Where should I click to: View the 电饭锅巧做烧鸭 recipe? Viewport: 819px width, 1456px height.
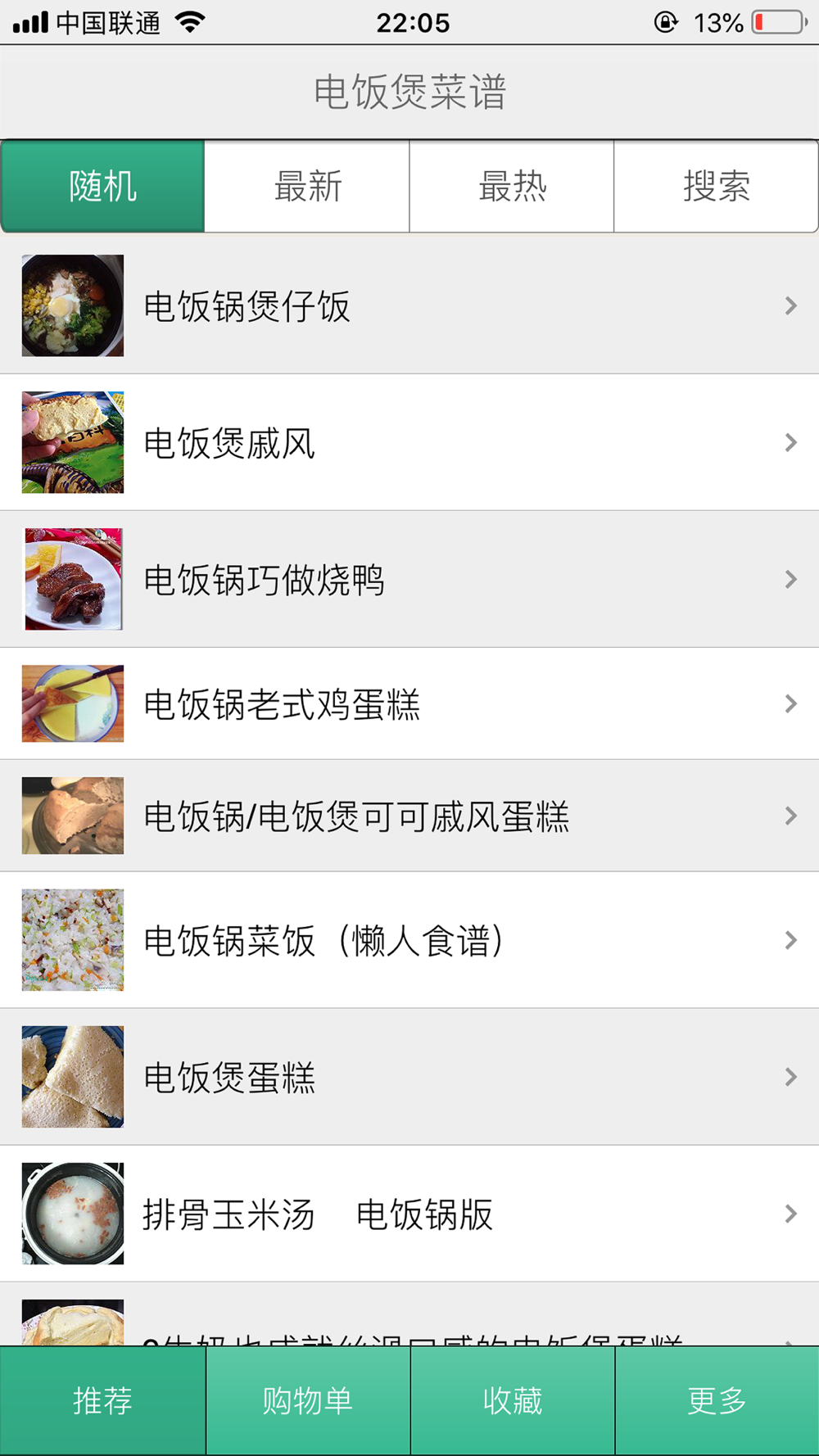(x=409, y=580)
